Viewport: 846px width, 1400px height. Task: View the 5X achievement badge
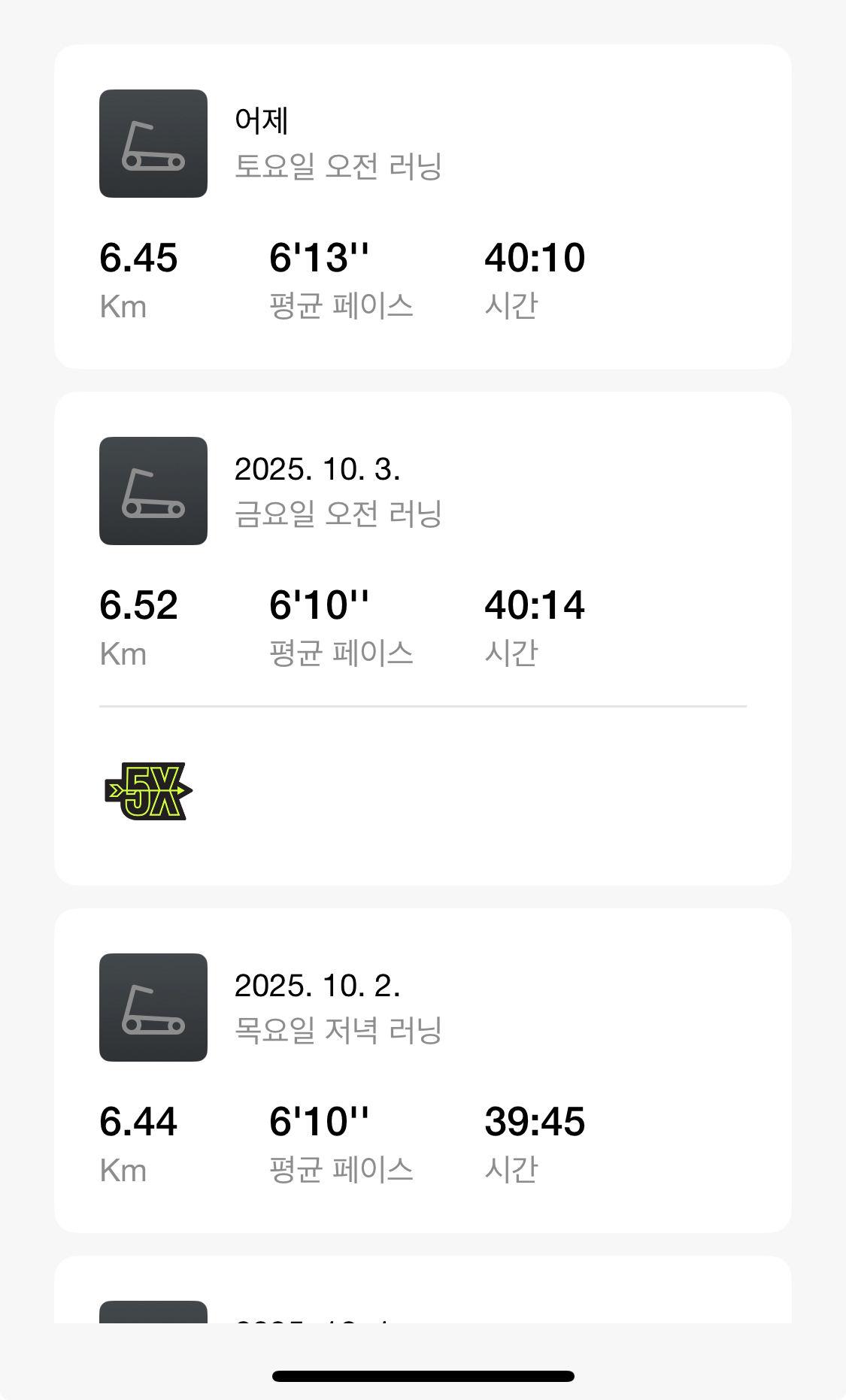[x=149, y=791]
